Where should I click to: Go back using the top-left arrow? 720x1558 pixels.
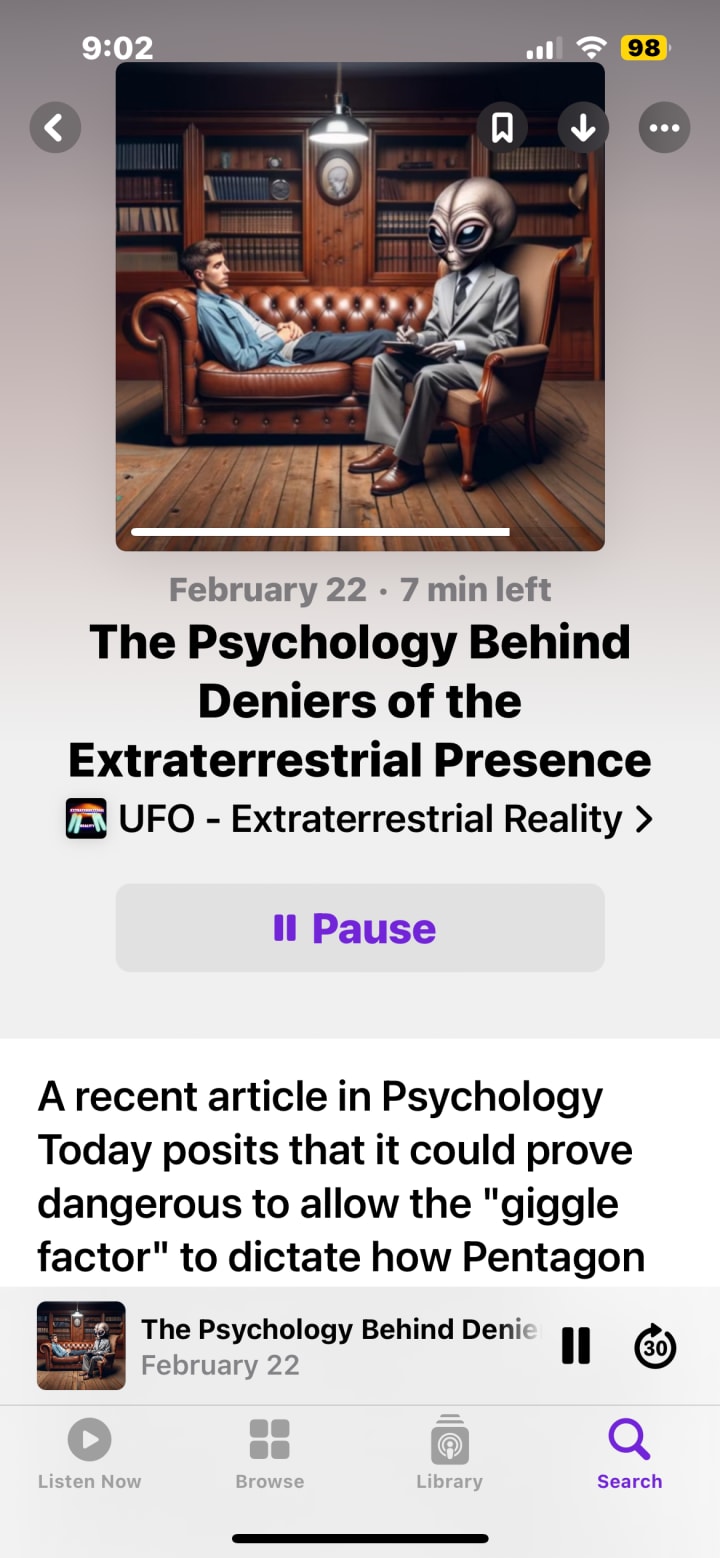[55, 127]
